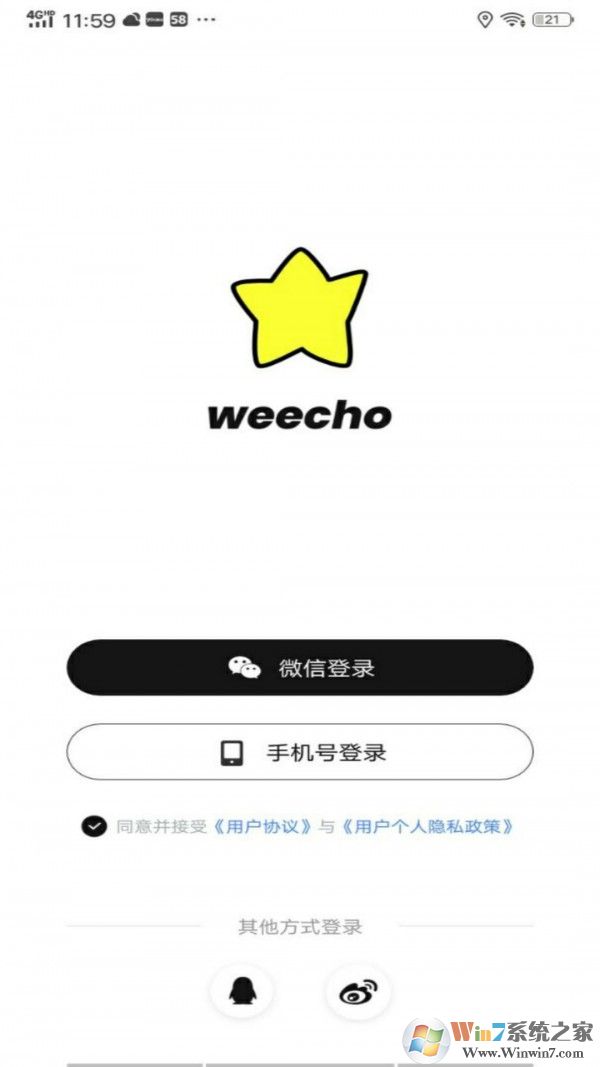Viewport: 600px width, 1067px height.
Task: Choose phone number login (手机号登录)
Action: (300, 753)
